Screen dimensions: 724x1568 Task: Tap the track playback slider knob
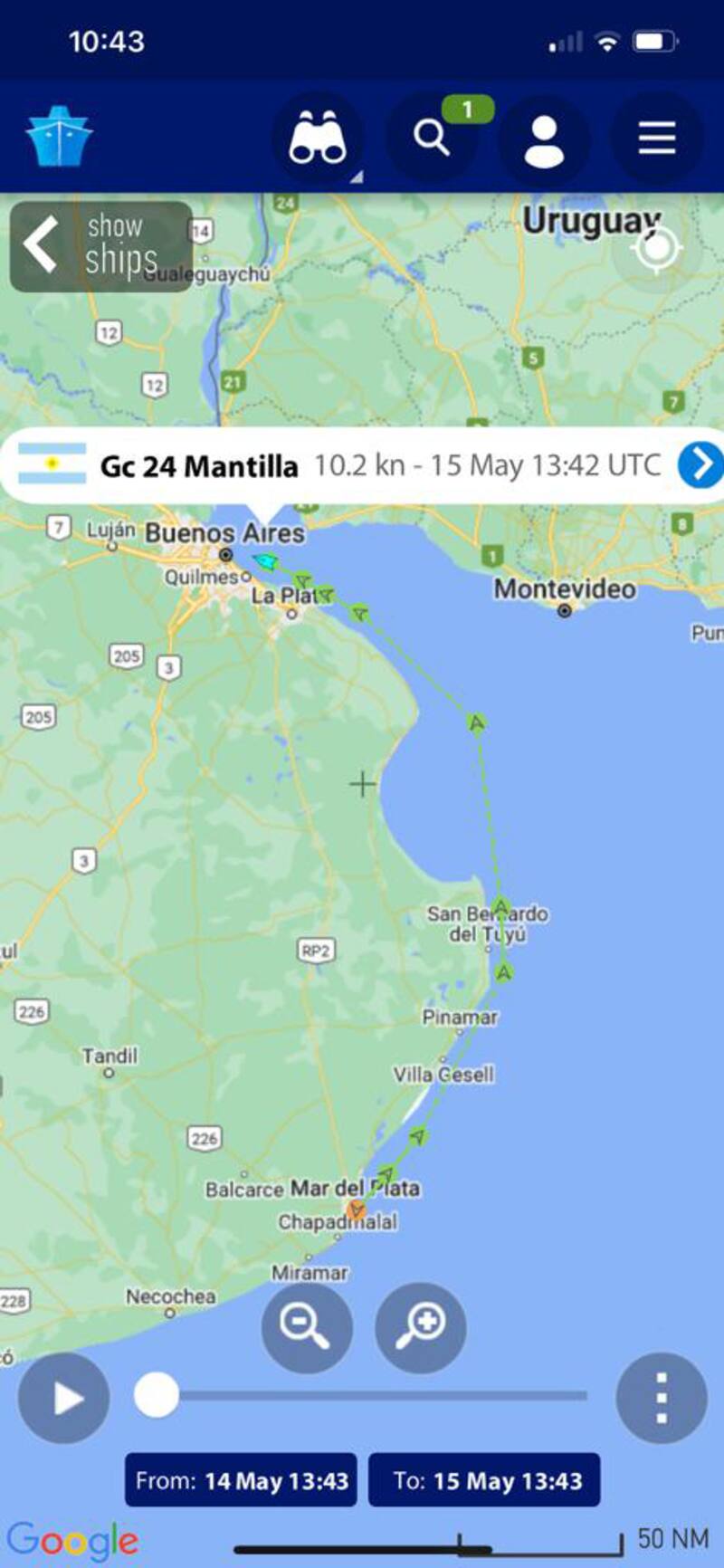[157, 1395]
